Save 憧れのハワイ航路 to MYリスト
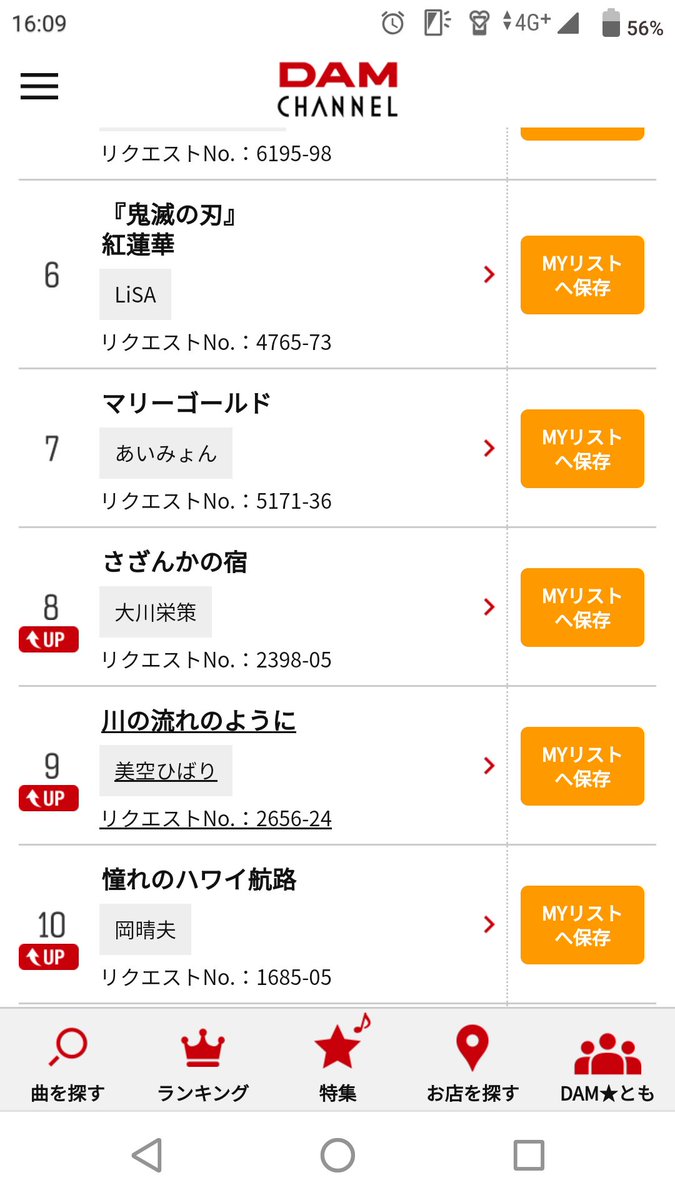 point(582,926)
